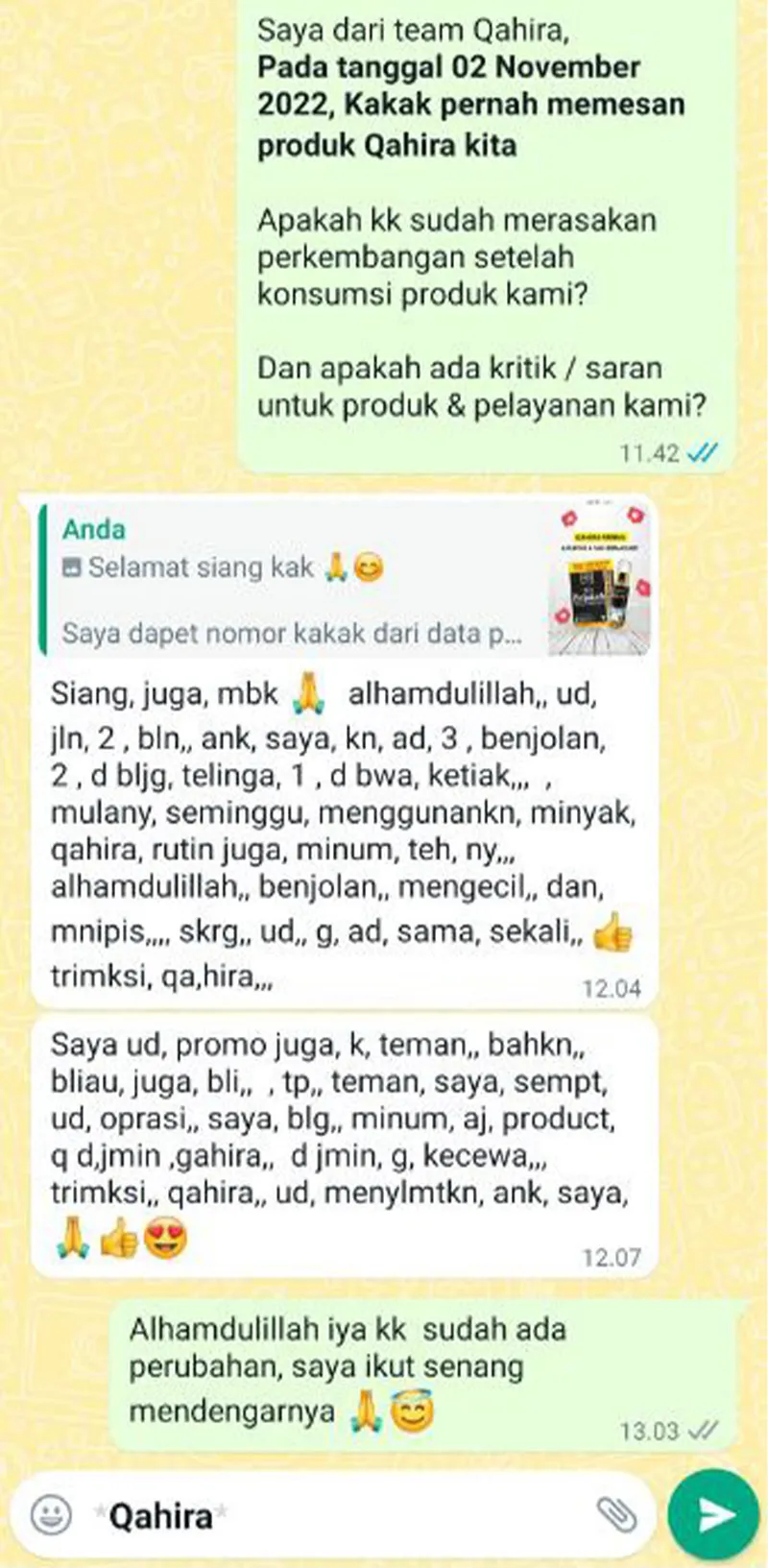Open the emoji picker

[51, 1515]
